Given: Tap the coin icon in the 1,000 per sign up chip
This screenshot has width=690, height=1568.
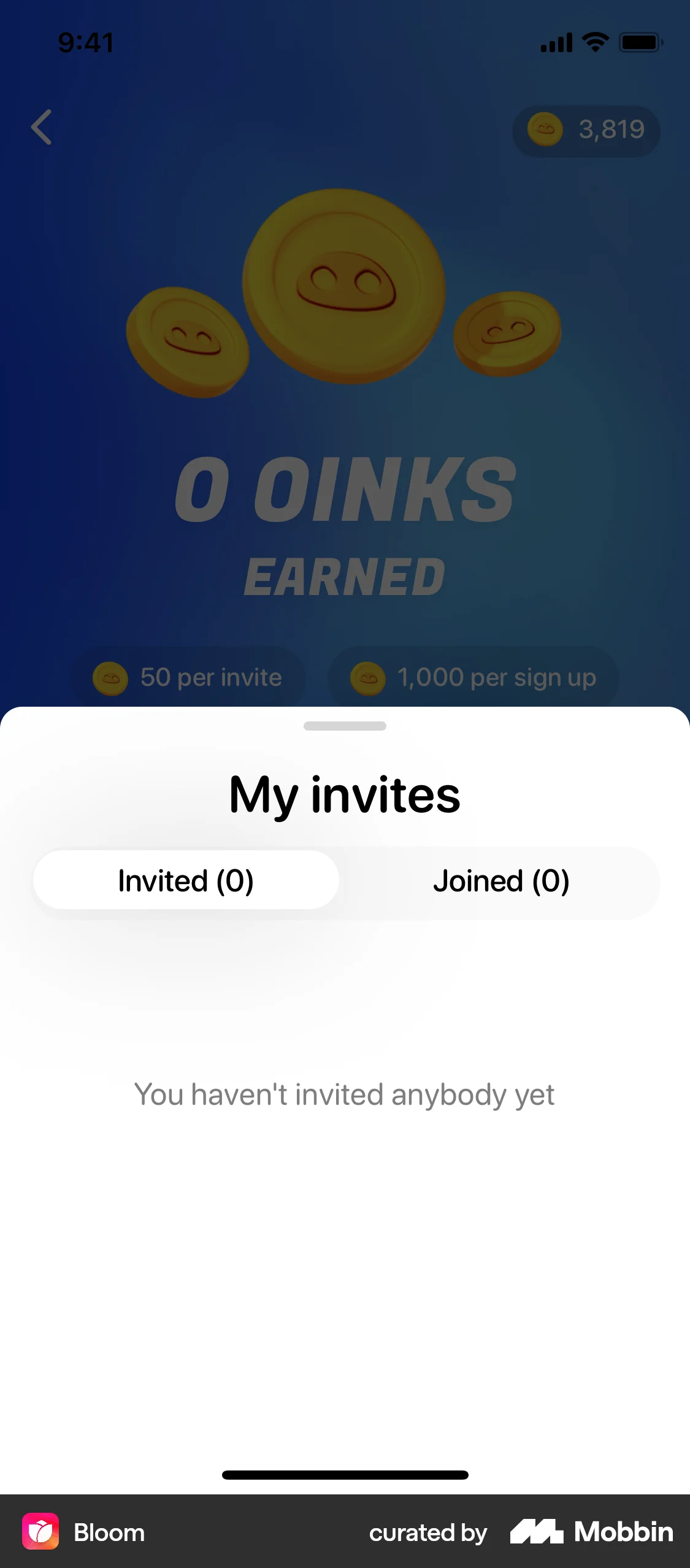Looking at the screenshot, I should tap(367, 678).
